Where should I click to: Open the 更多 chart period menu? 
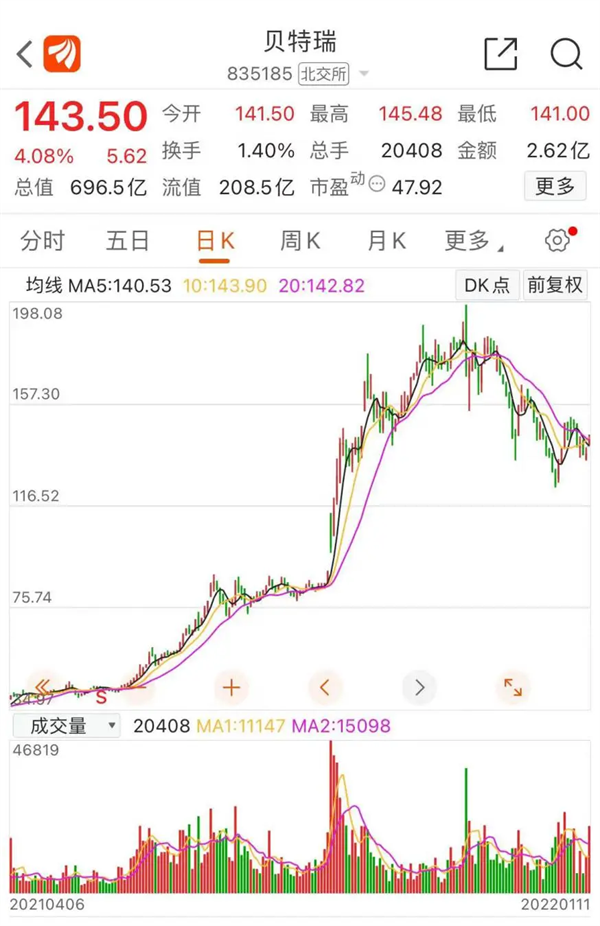coord(474,241)
